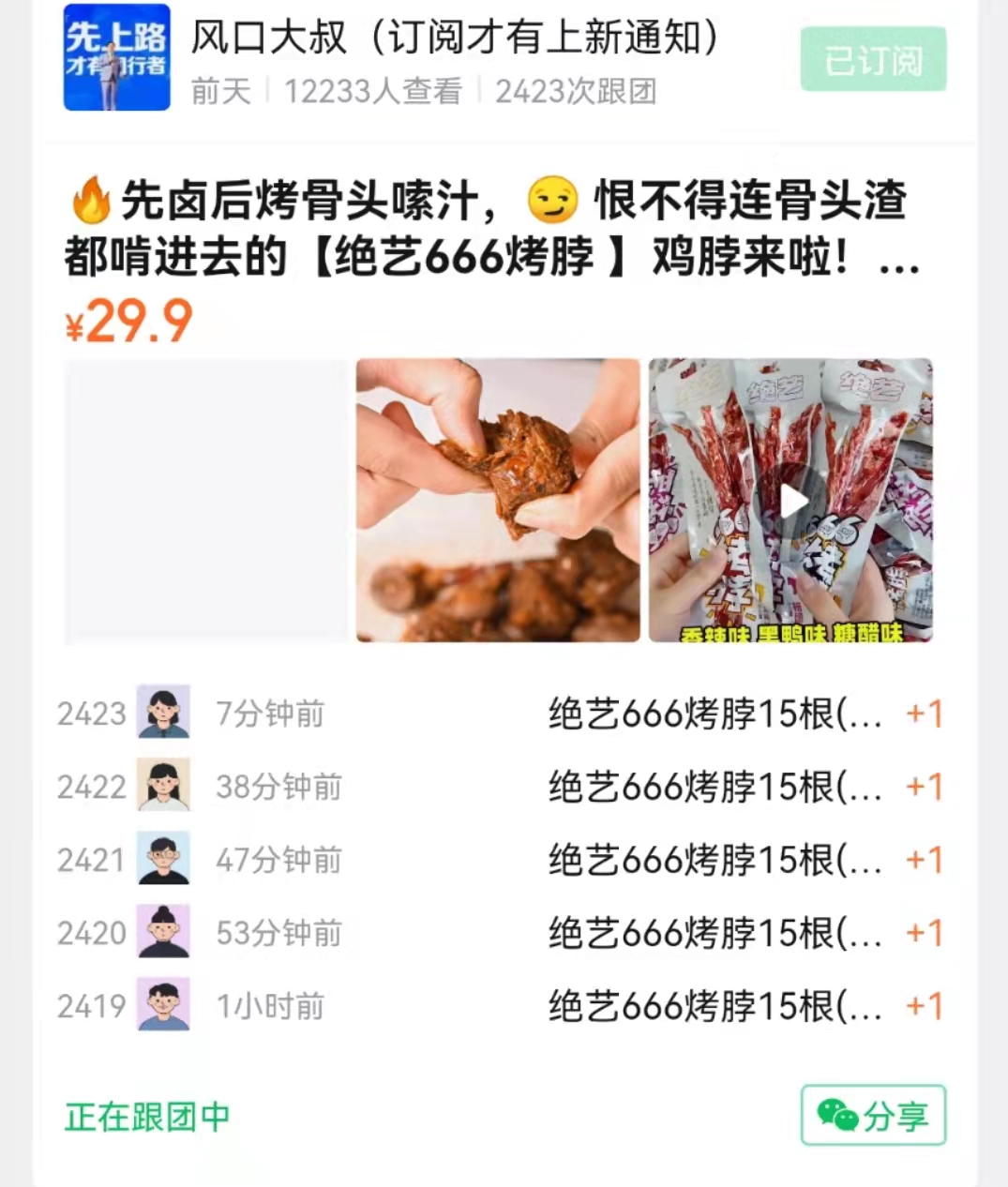
Task: Tap the 已订阅 subscription button
Action: tap(873, 60)
